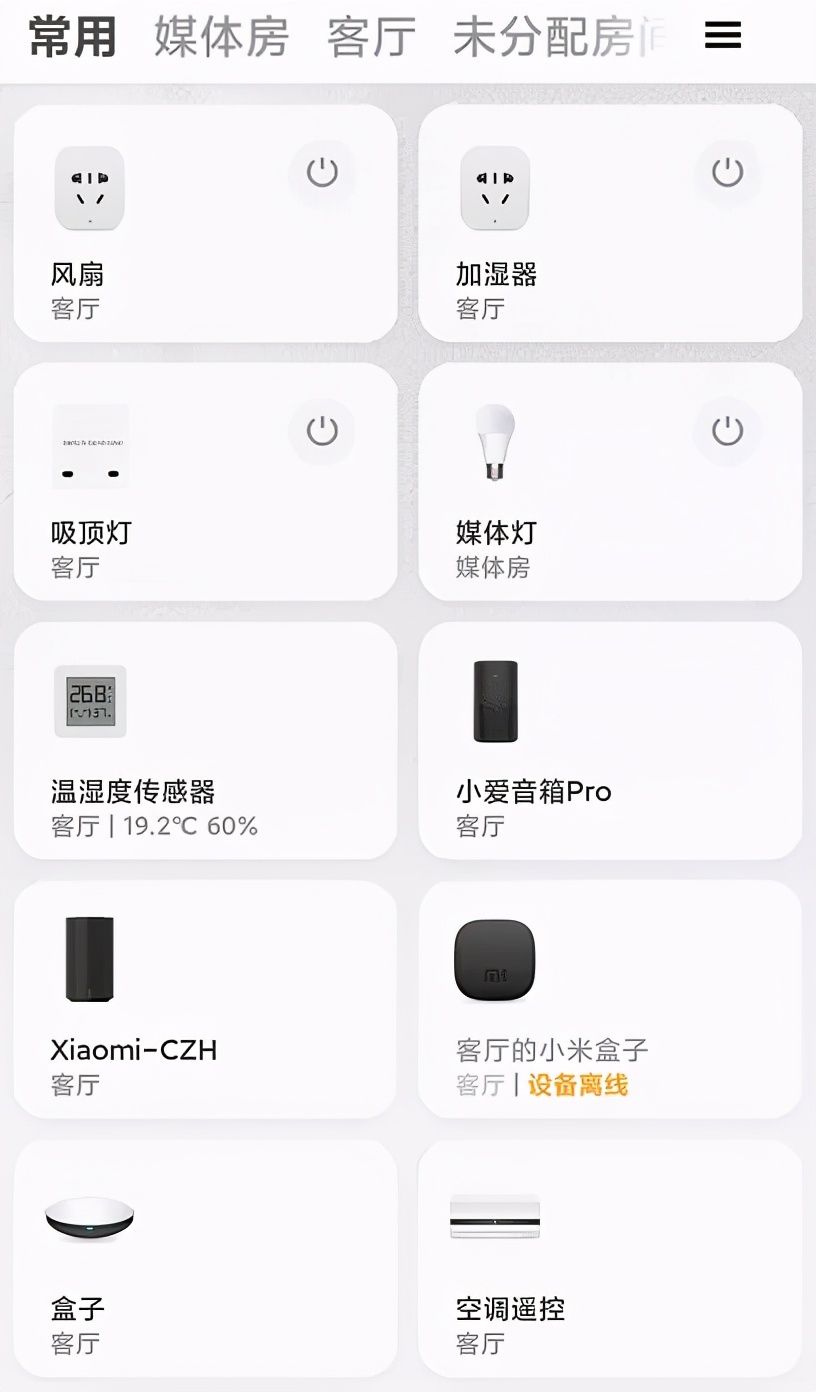This screenshot has height=1392, width=816.
Task: Toggle the 媒体灯 power button
Action: click(x=727, y=432)
